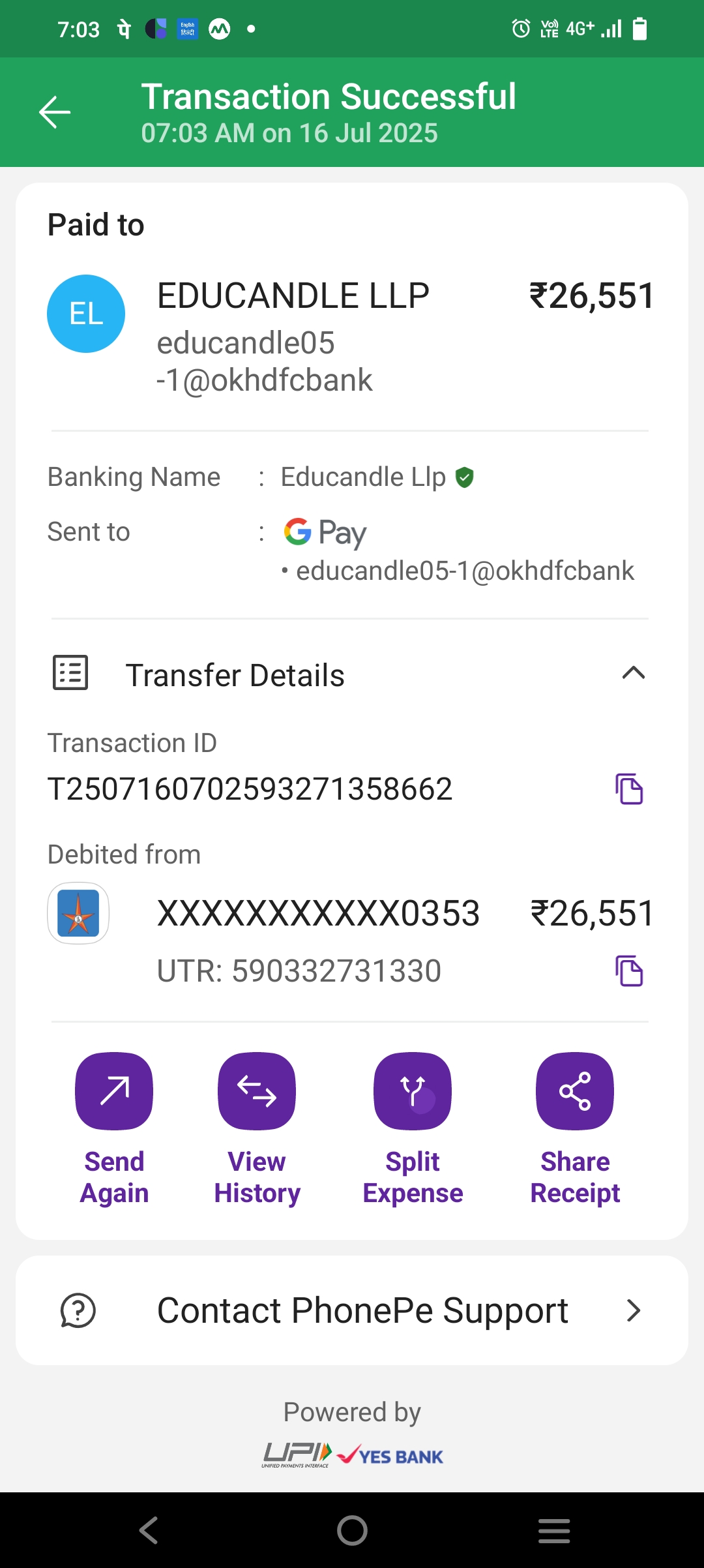Viewport: 704px width, 1568px height.
Task: Open View History
Action: coord(257,1091)
